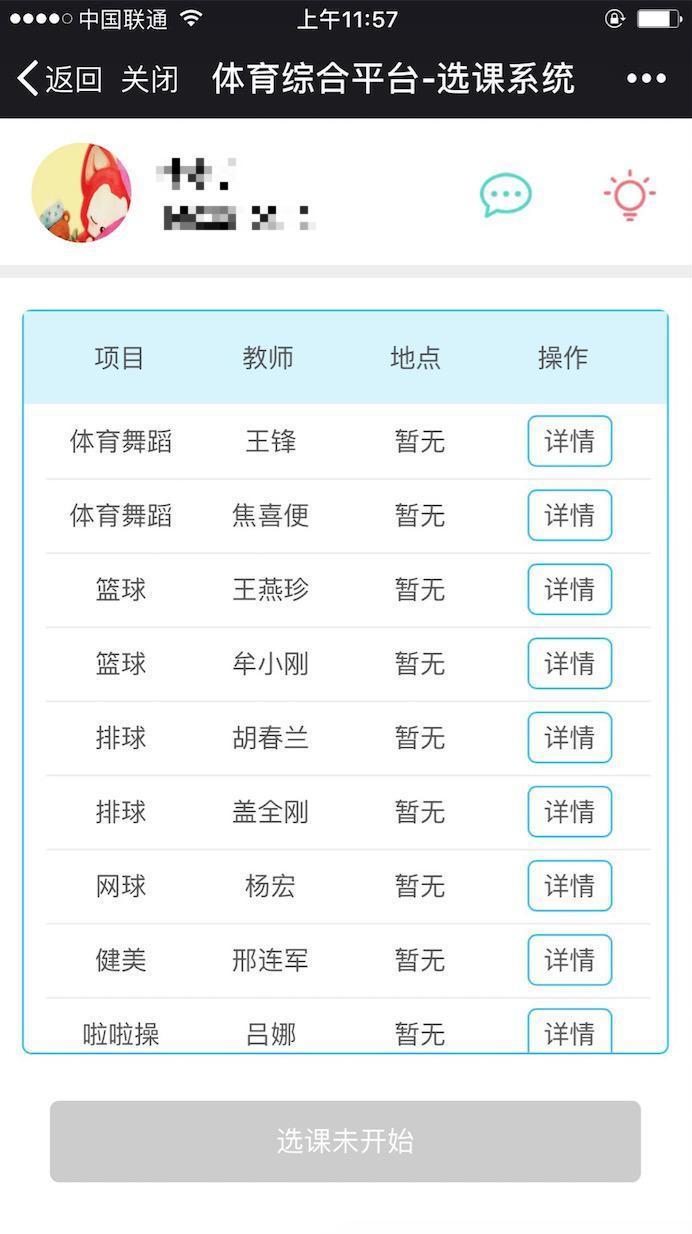Open the three-dot overflow menu
This screenshot has width=692, height=1234.
[646, 78]
